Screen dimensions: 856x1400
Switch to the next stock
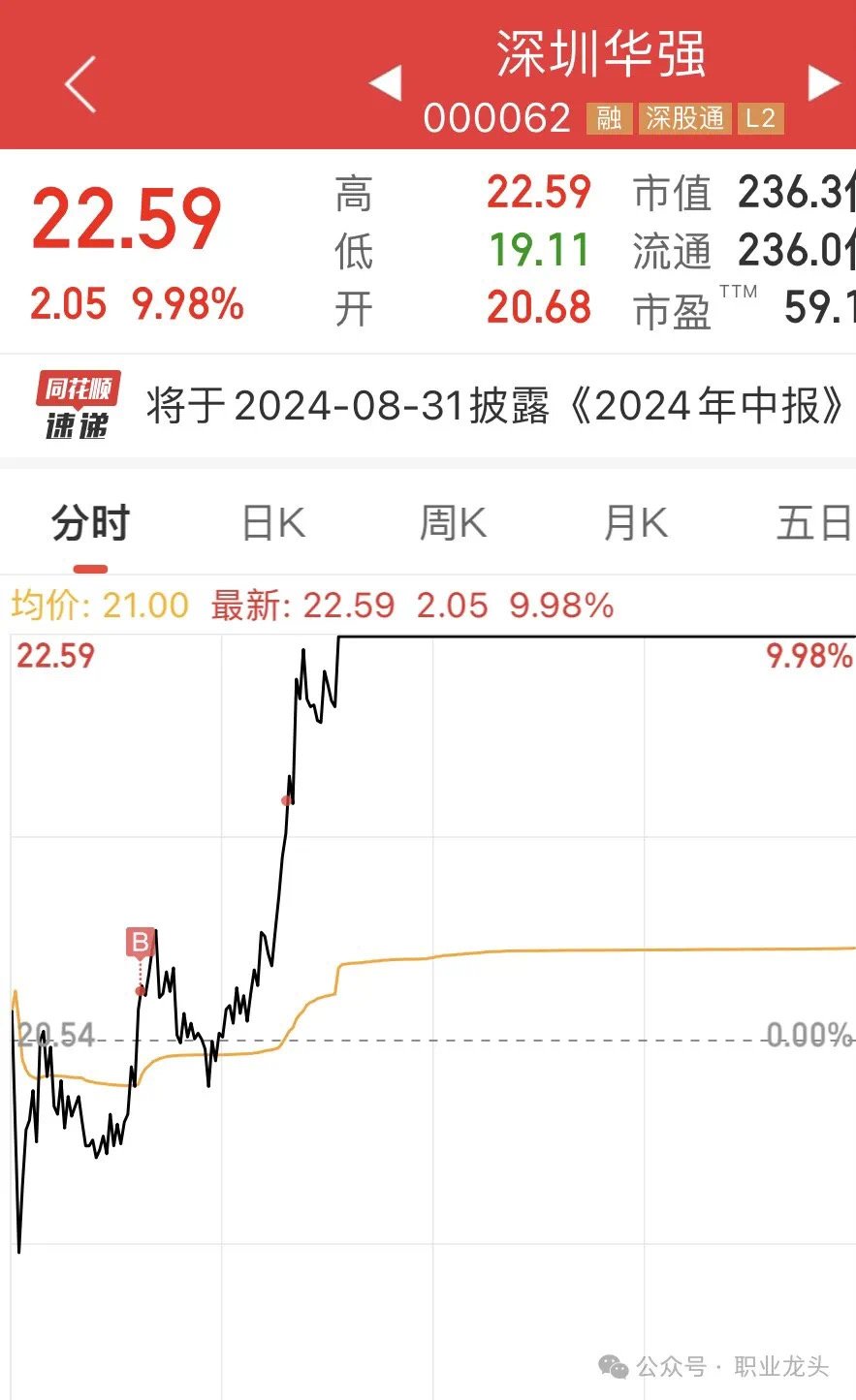[x=824, y=83]
